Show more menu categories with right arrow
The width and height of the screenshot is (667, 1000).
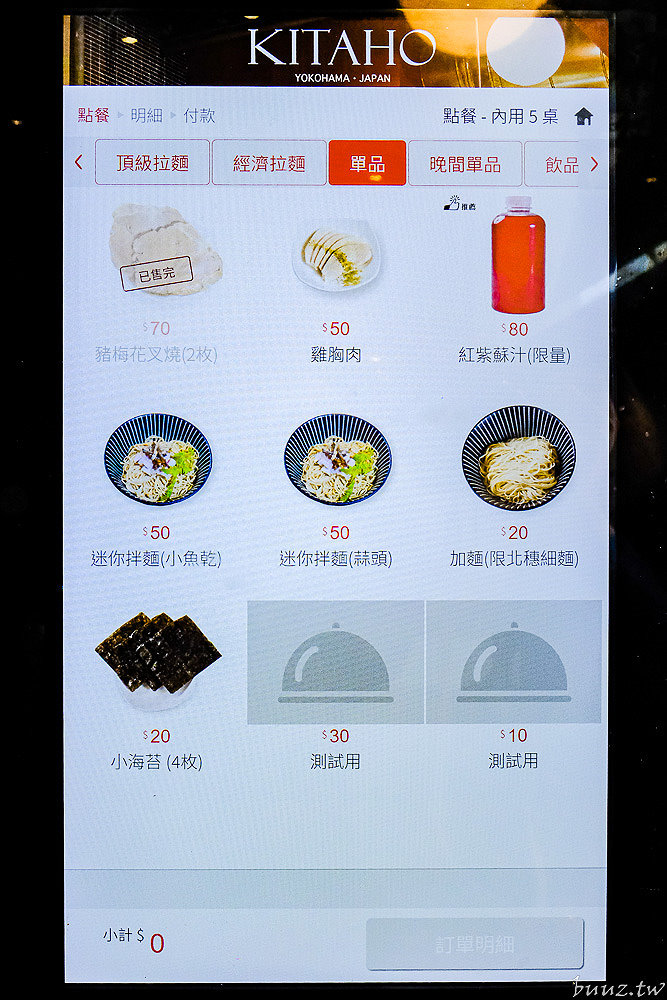coord(594,163)
